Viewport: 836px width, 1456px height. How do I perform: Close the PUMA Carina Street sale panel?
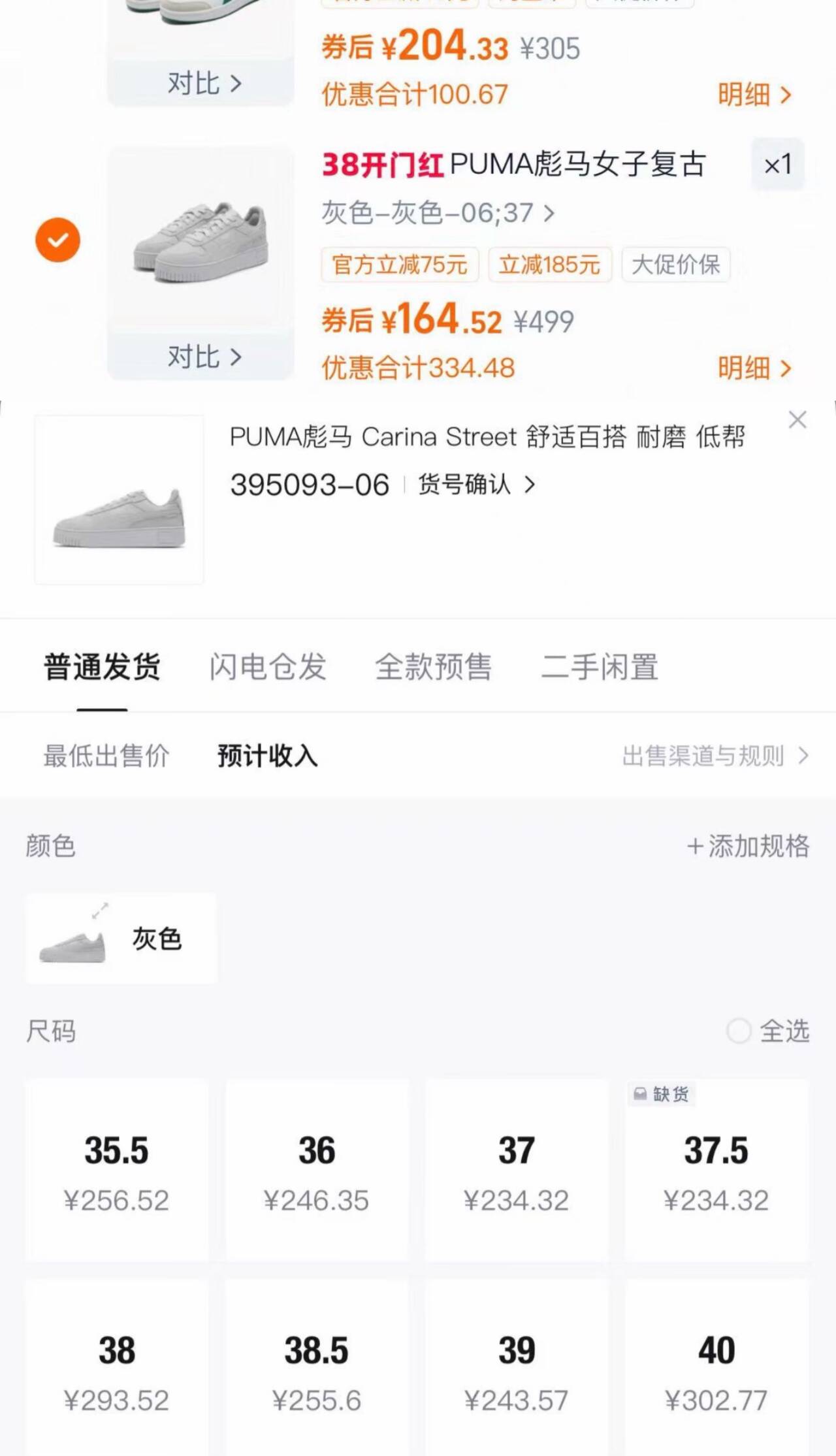(x=797, y=420)
